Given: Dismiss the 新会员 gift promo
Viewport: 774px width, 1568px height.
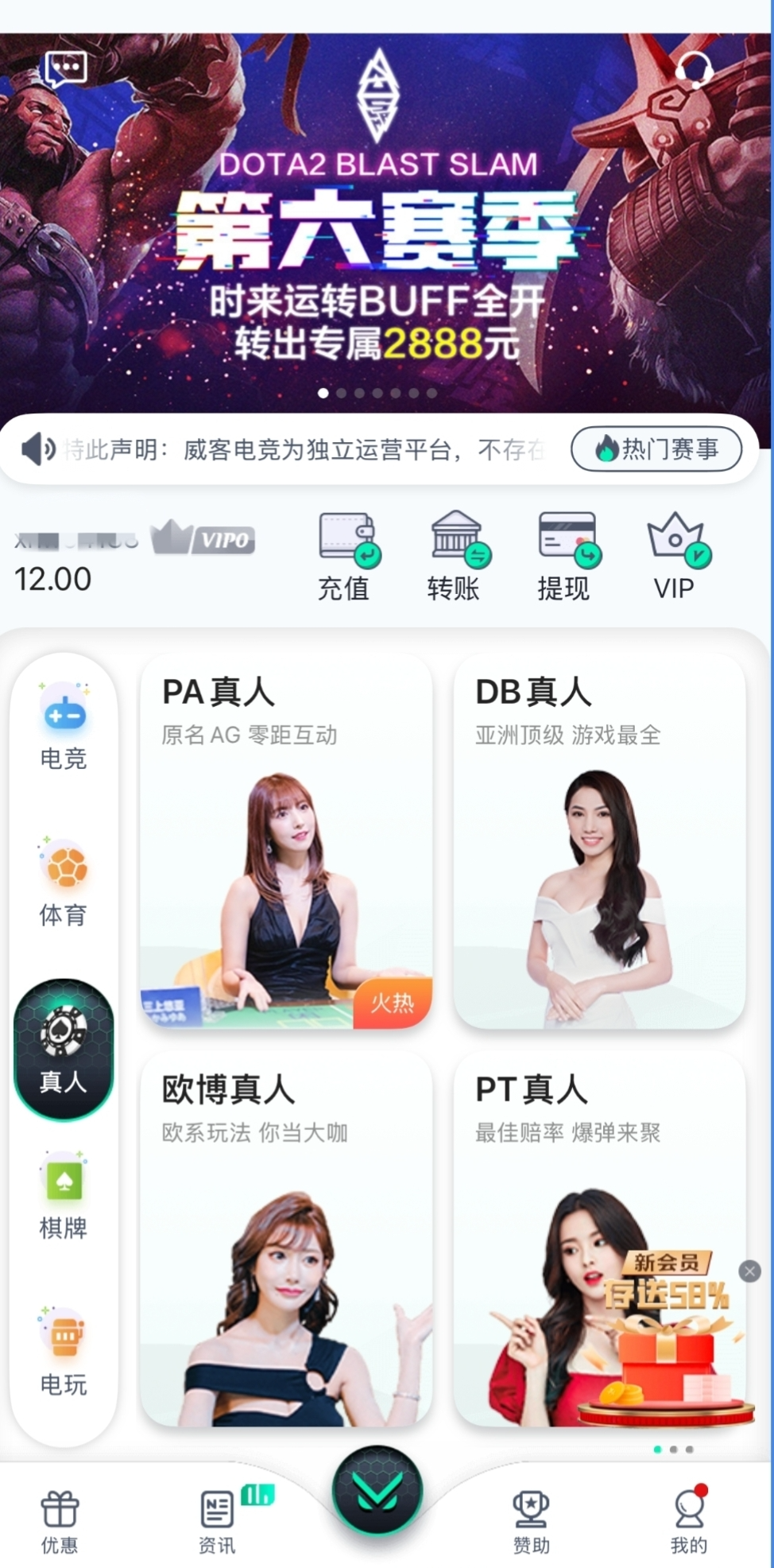Looking at the screenshot, I should coord(749,1271).
